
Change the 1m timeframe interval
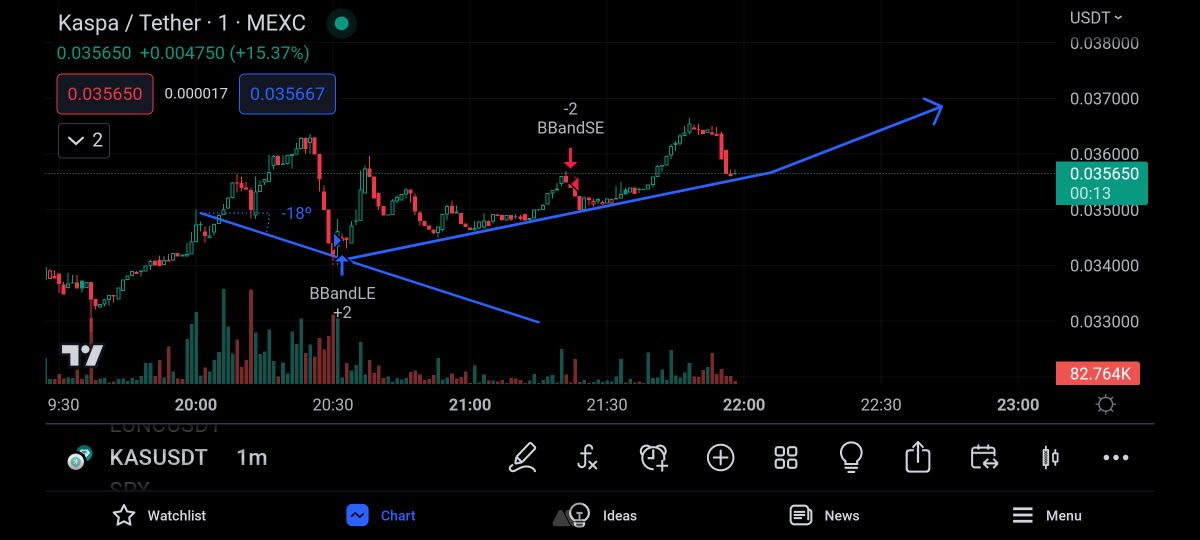pyautogui.click(x=252, y=458)
